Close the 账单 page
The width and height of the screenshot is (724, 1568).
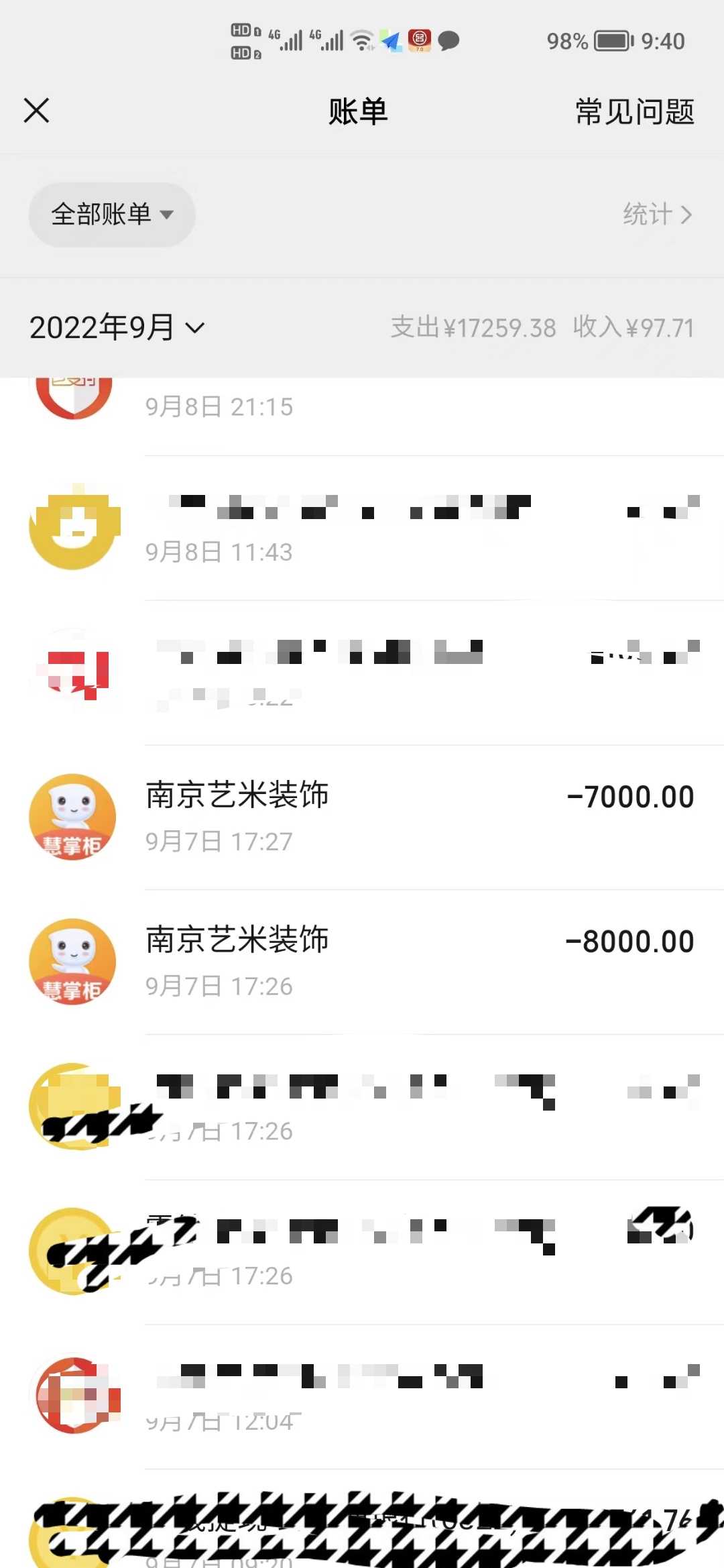click(36, 111)
